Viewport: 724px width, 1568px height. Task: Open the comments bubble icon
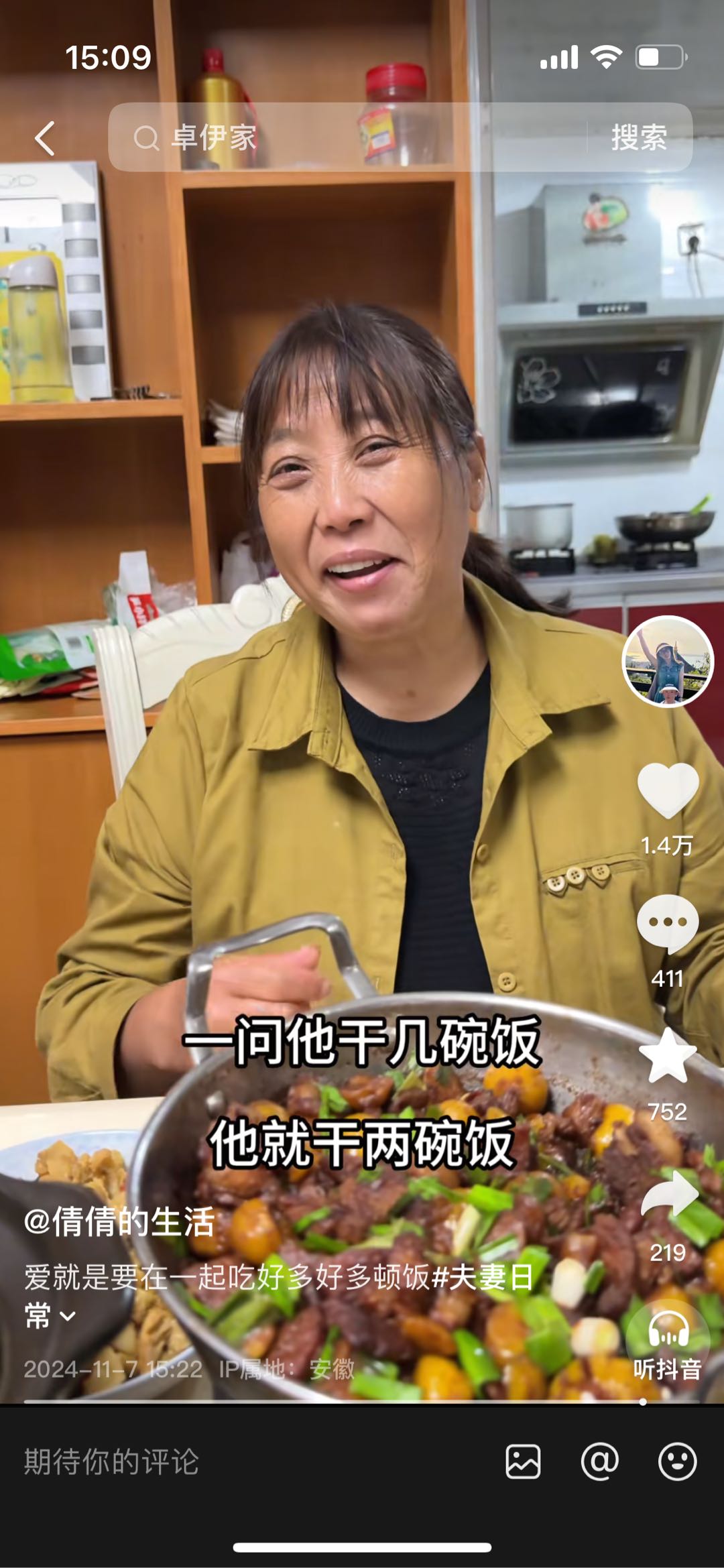[x=668, y=924]
